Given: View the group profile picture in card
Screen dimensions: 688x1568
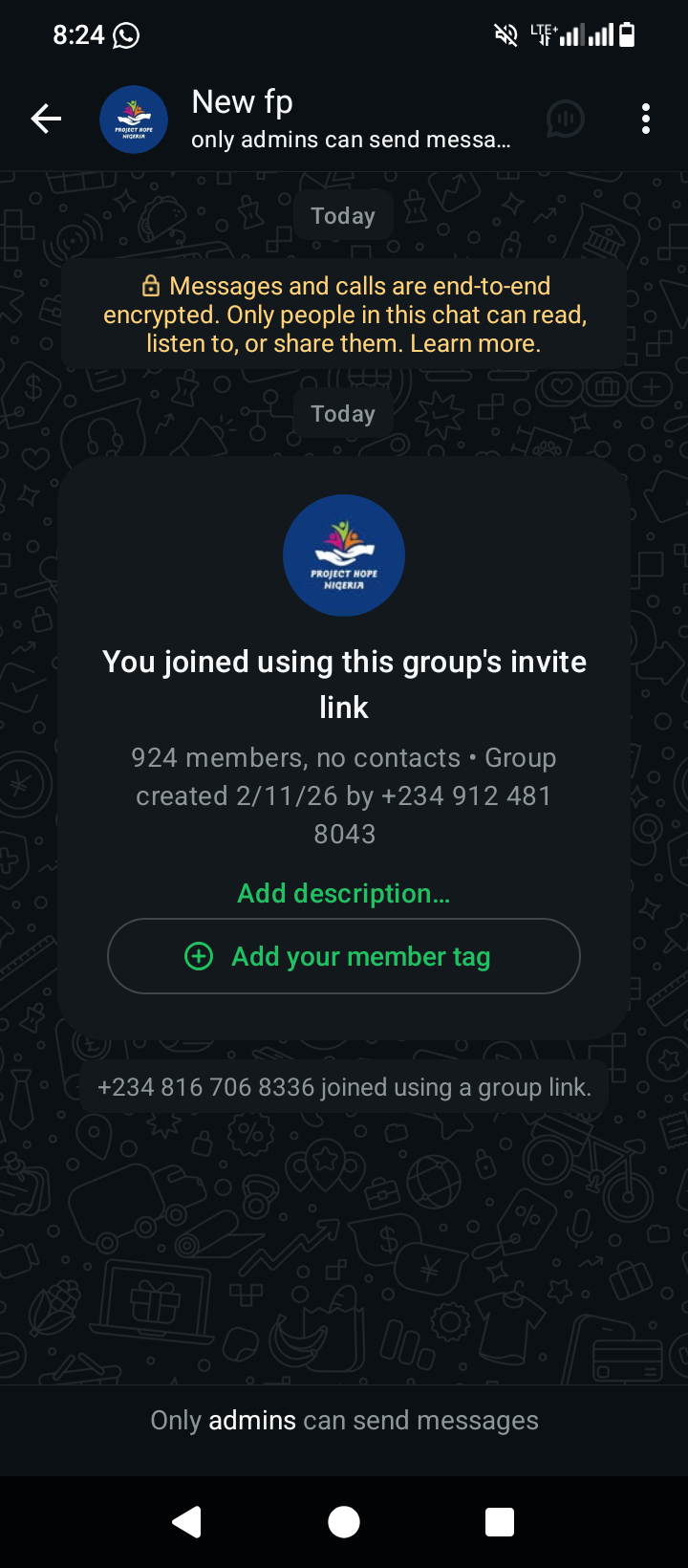Looking at the screenshot, I should [344, 555].
